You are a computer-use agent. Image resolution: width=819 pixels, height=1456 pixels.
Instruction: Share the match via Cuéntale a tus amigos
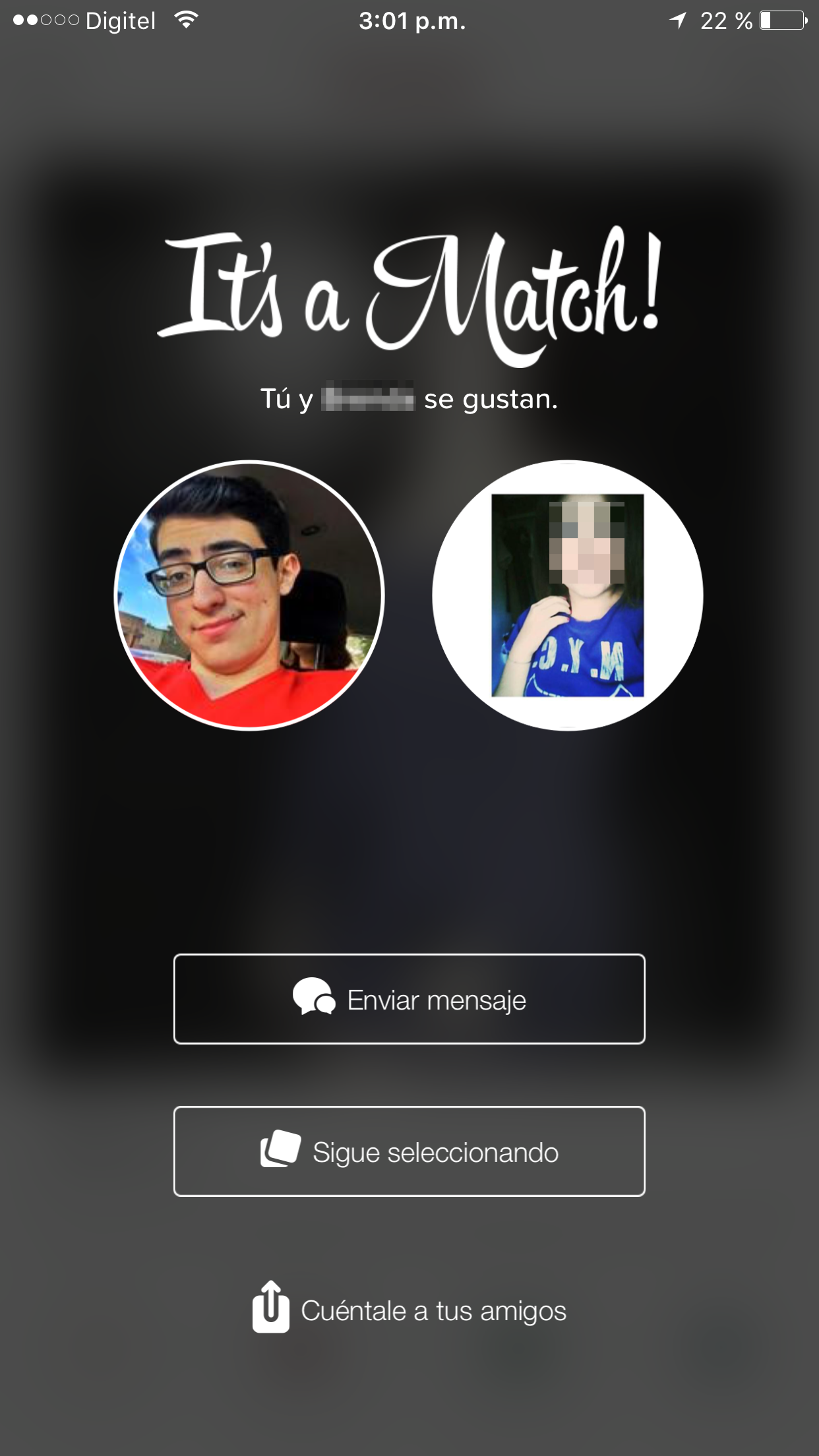click(409, 1310)
